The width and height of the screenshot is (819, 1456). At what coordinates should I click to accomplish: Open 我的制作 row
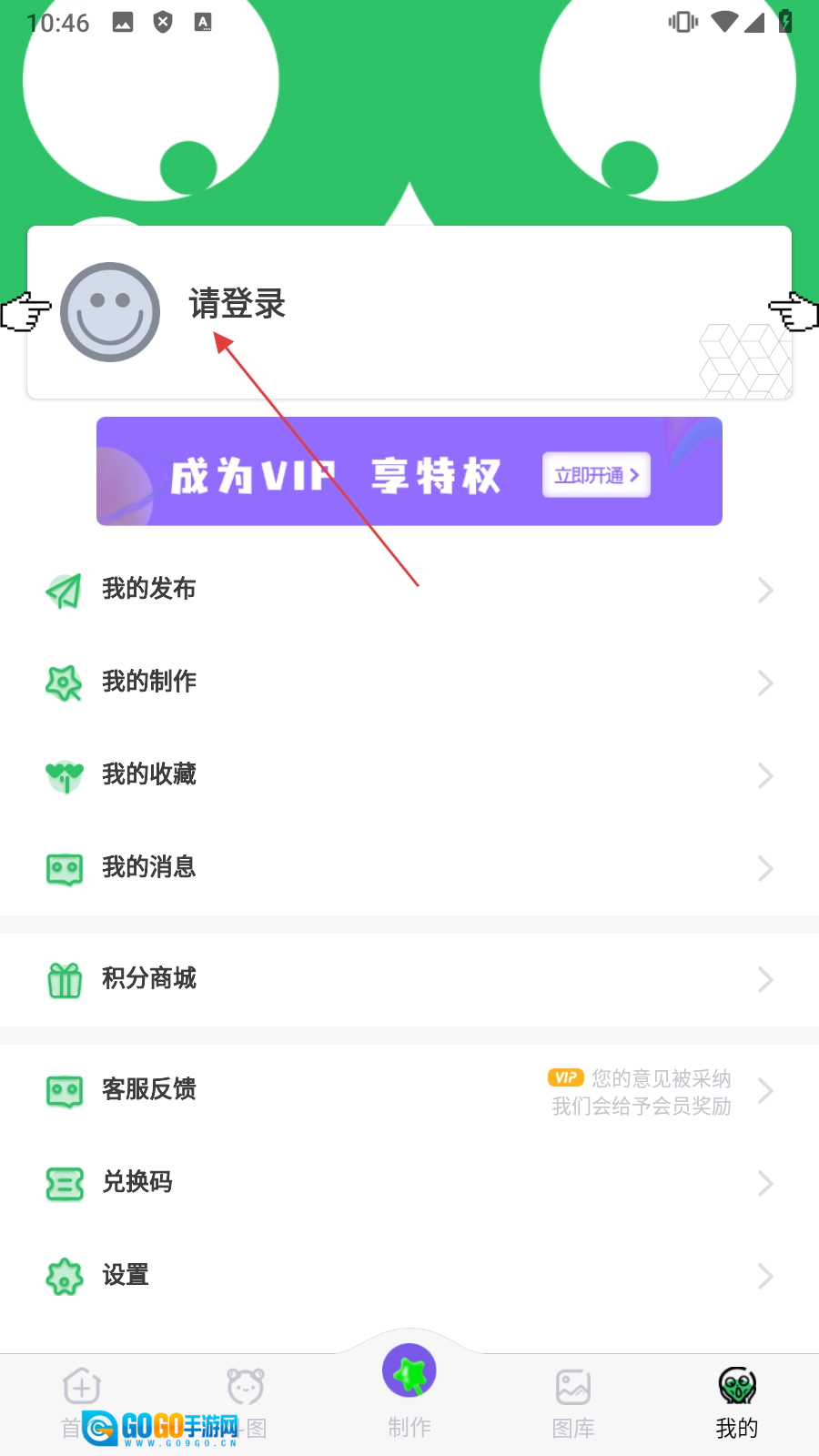pyautogui.click(x=409, y=682)
